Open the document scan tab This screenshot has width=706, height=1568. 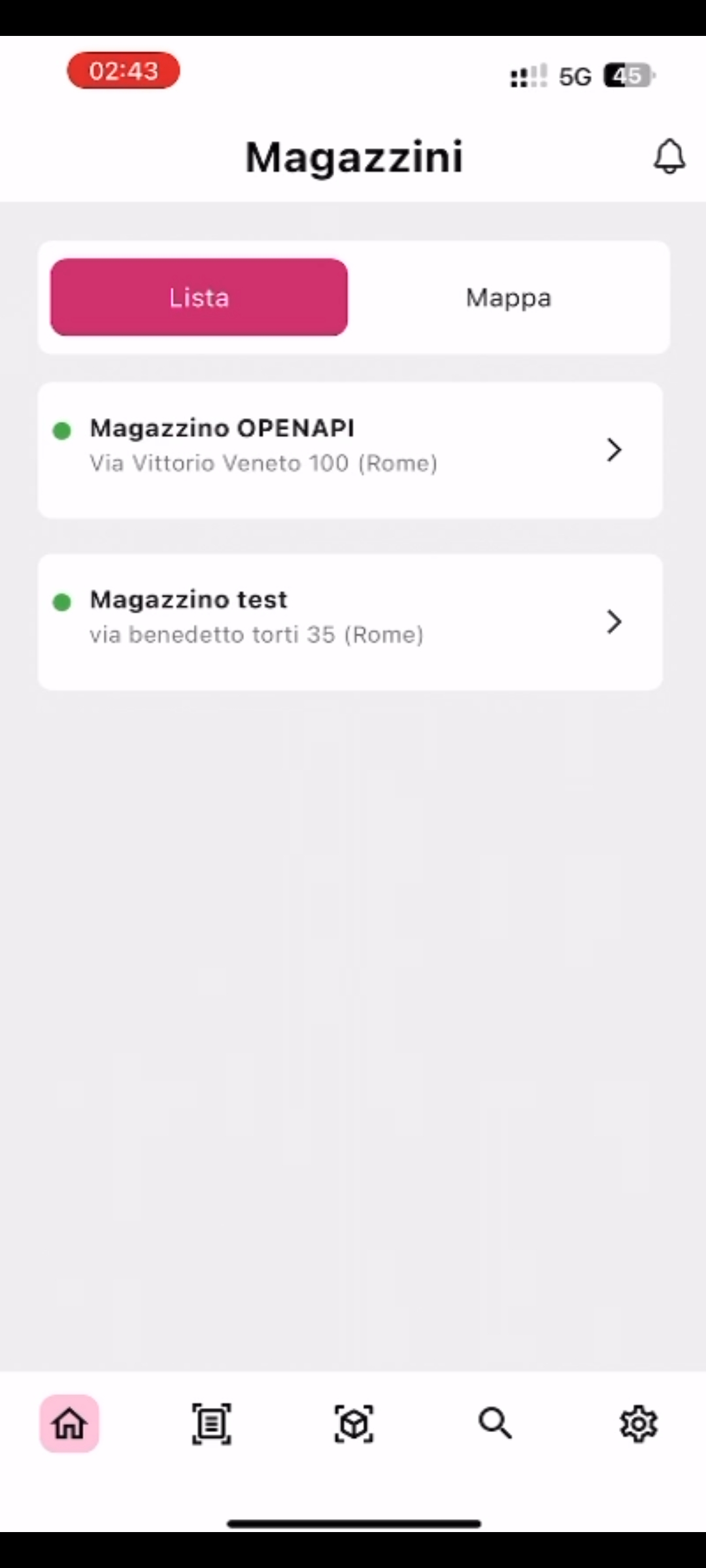[211, 1424]
